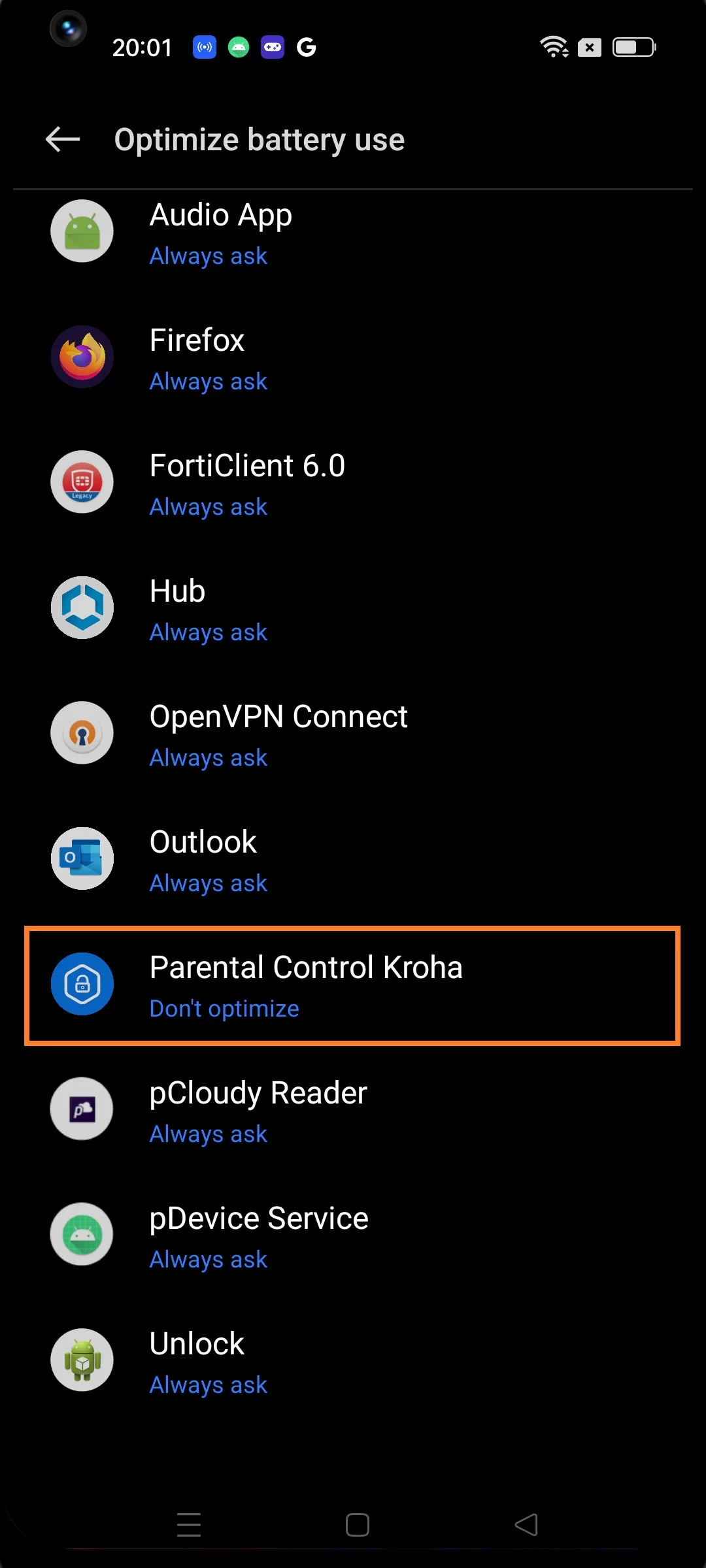Open pDevice Service battery options
706x1568 pixels.
[353, 1237]
